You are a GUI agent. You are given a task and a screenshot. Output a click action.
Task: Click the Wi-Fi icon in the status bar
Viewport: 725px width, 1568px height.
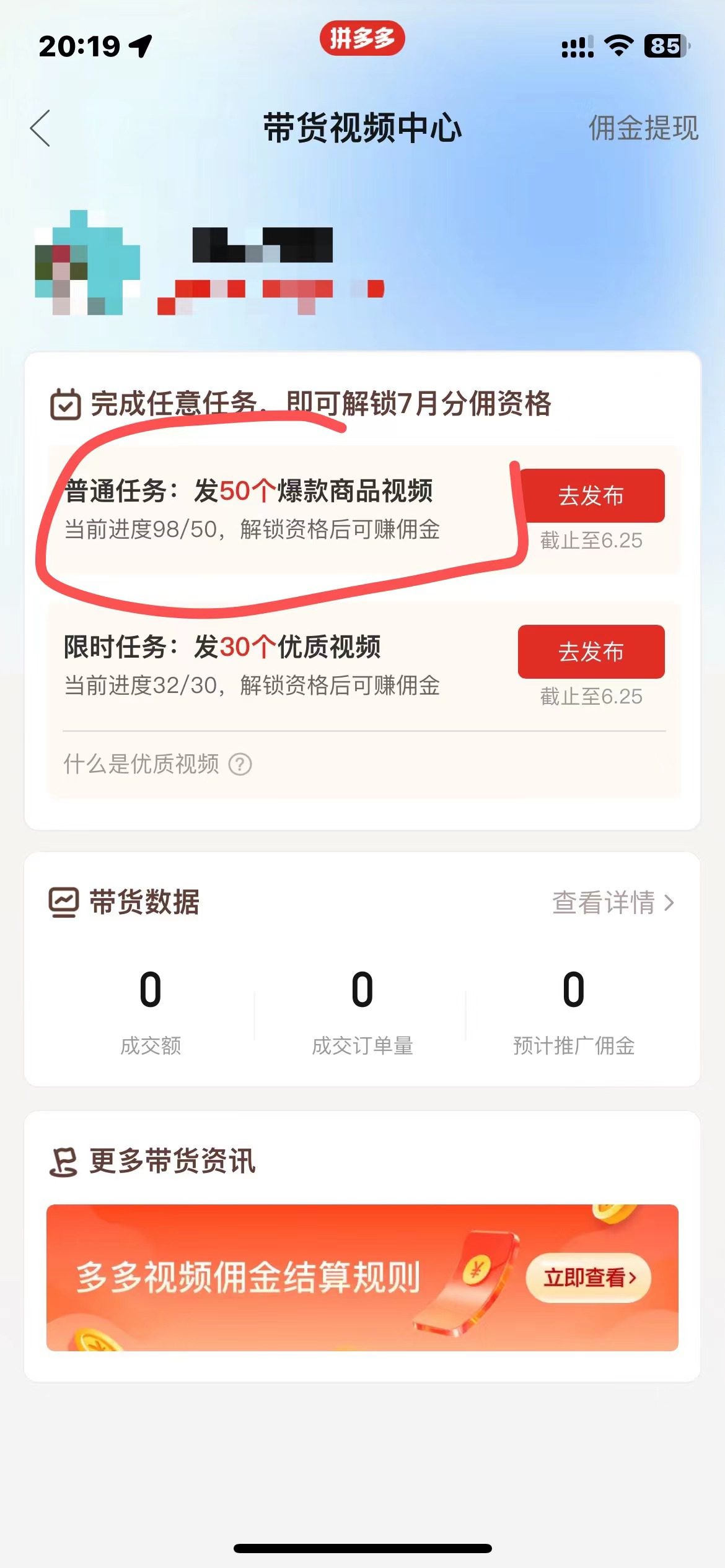pos(618,45)
